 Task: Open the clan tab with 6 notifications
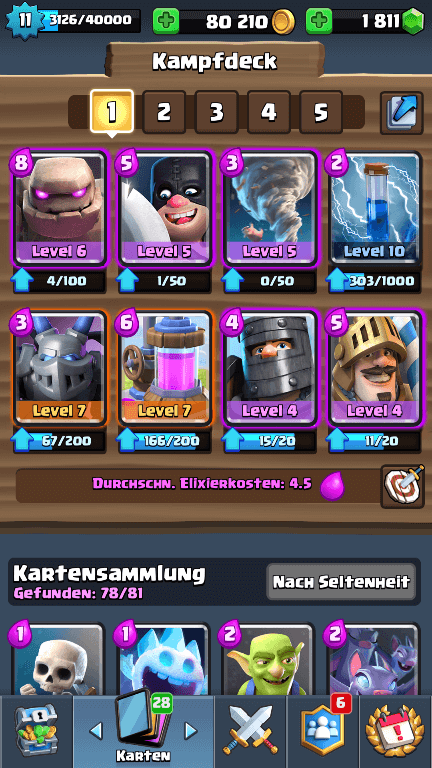(x=322, y=732)
